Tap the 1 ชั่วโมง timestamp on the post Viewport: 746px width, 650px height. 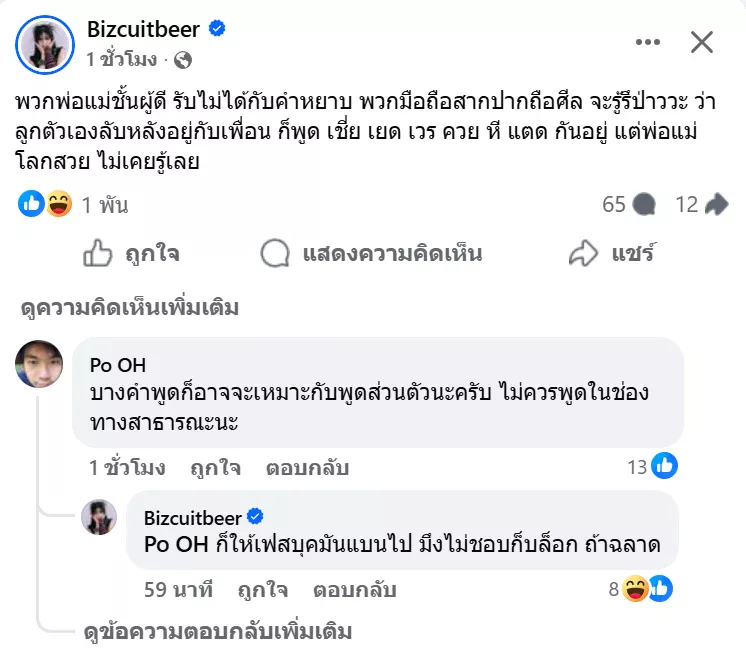click(x=122, y=59)
